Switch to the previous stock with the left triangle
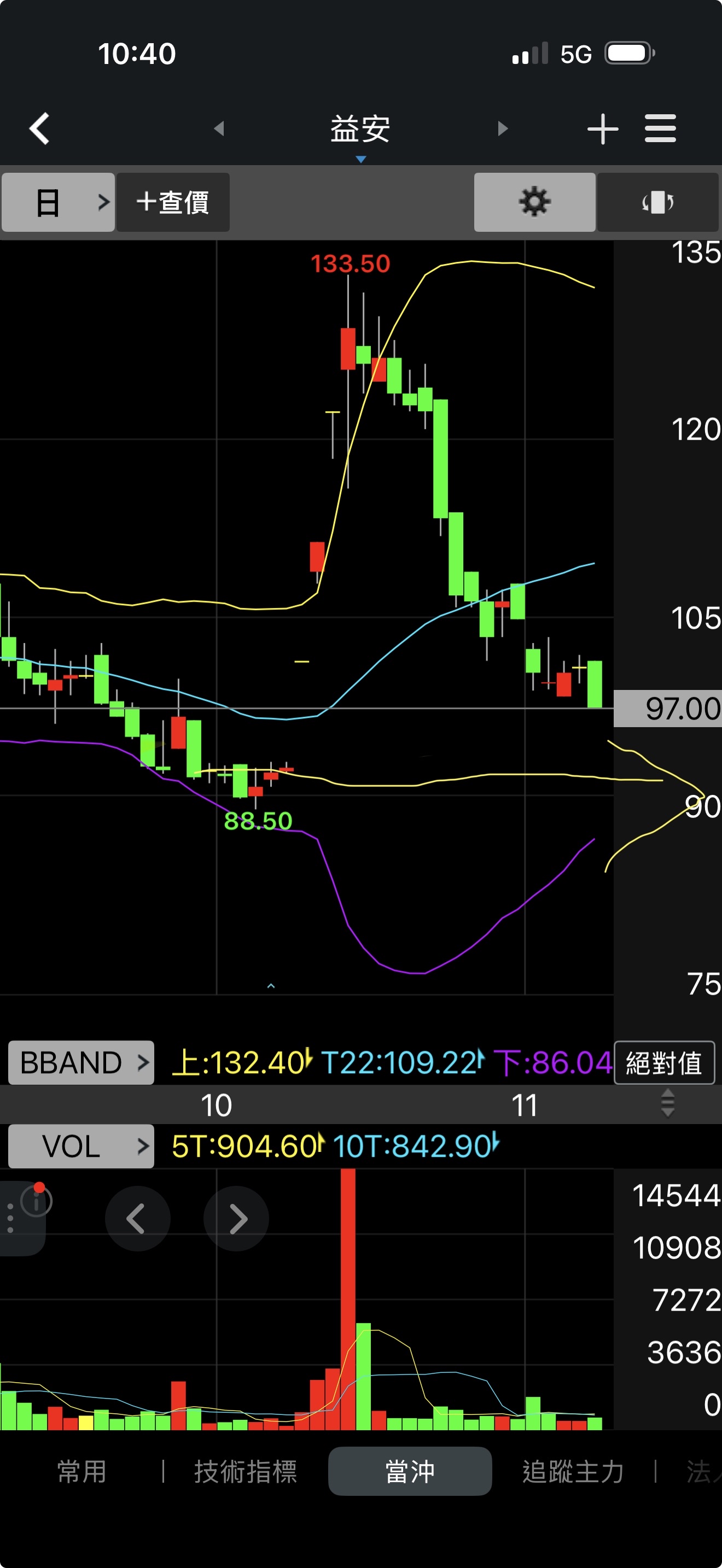Viewport: 722px width, 1568px height. pos(219,128)
